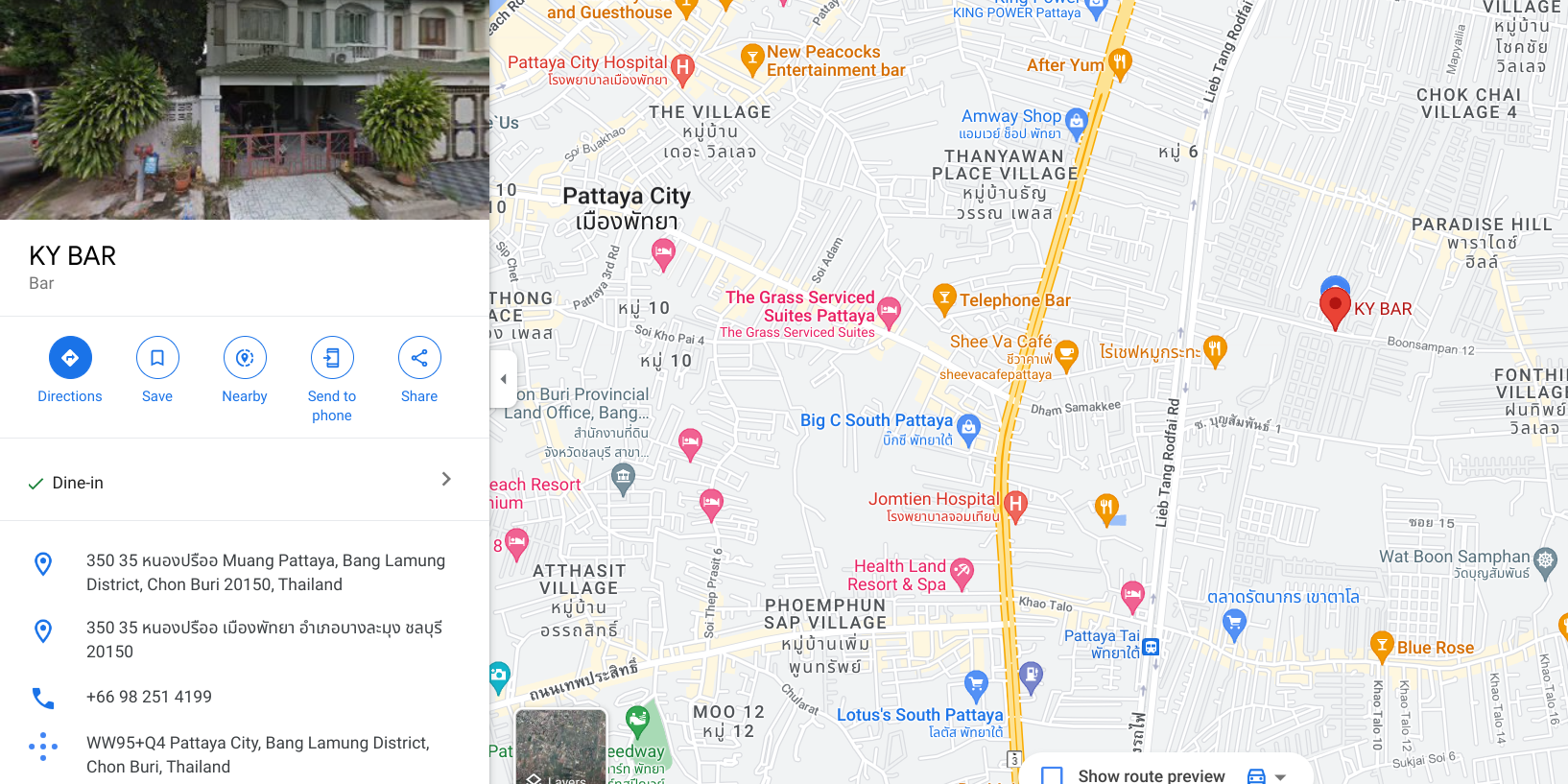Select Telephone Bar on the map
The width and height of the screenshot is (1568, 784).
[944, 298]
